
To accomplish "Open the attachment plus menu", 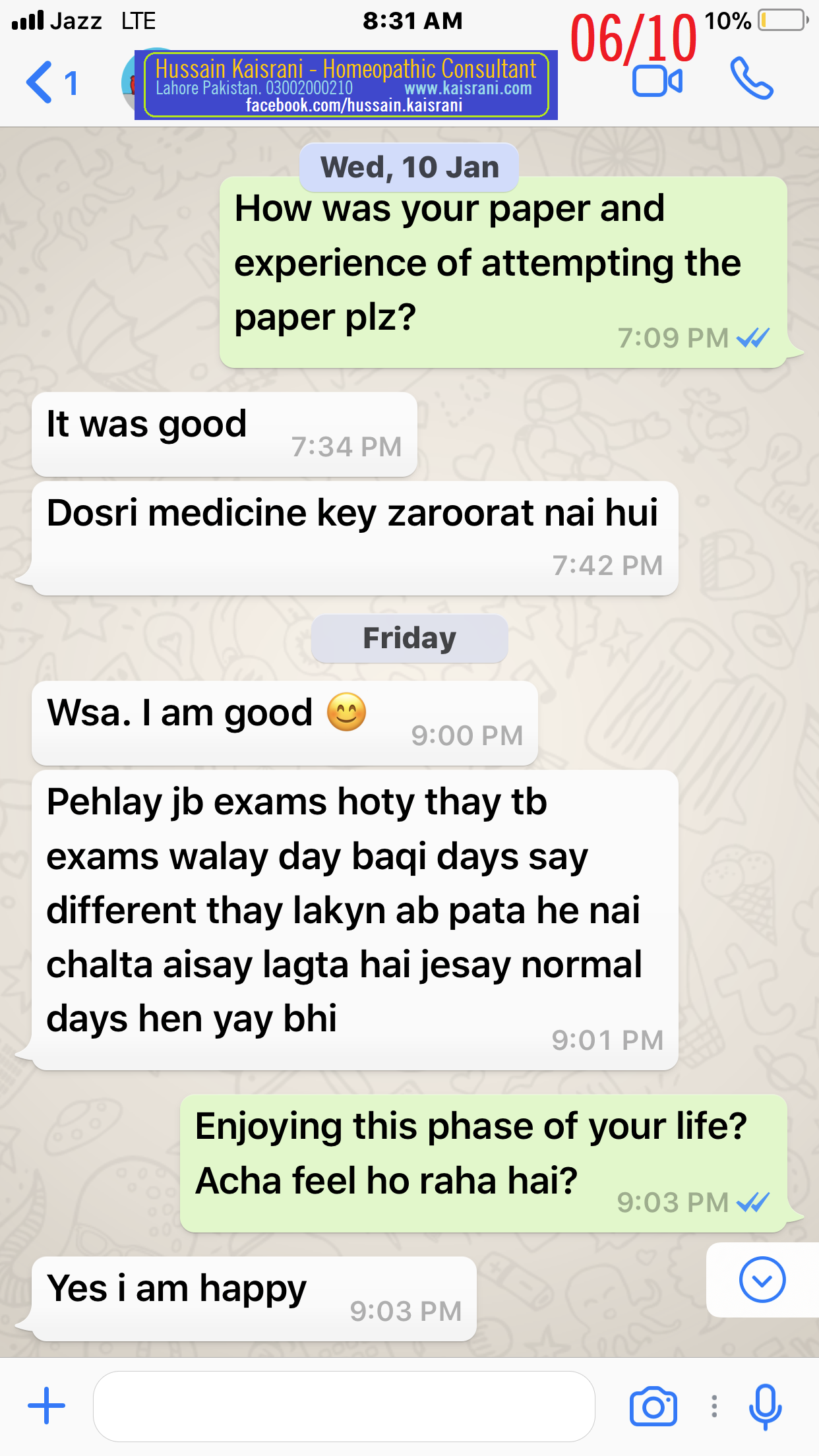I will (47, 1405).
